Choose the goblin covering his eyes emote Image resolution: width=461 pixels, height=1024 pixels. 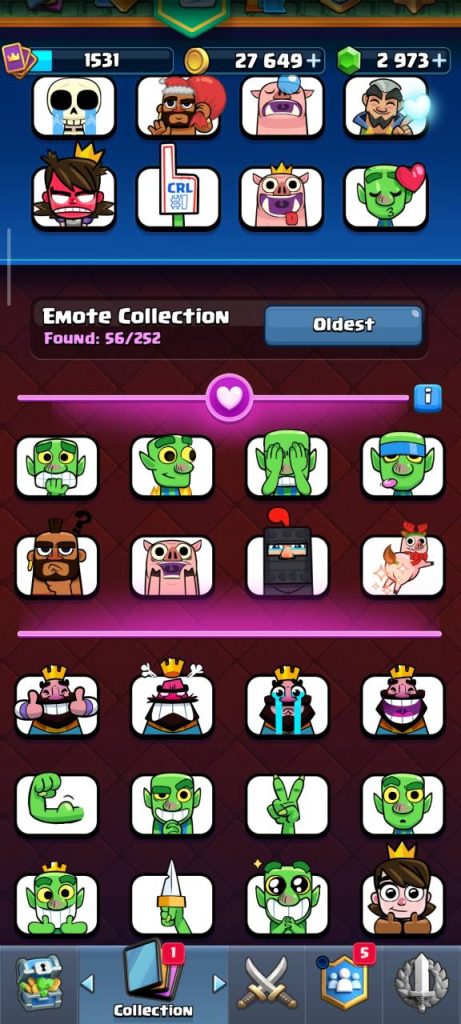point(287,465)
